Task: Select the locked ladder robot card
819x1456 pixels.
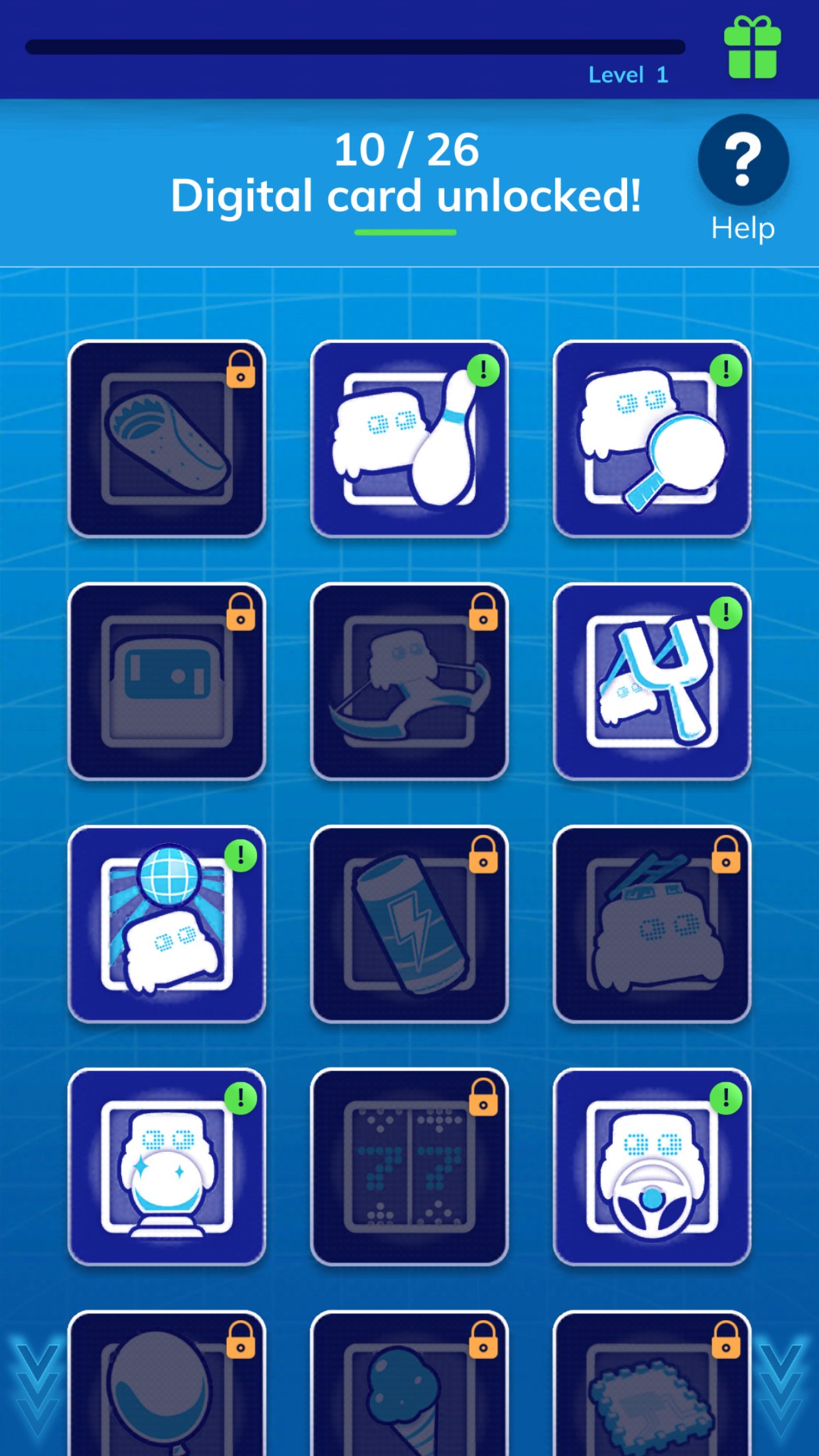Action: [x=652, y=925]
